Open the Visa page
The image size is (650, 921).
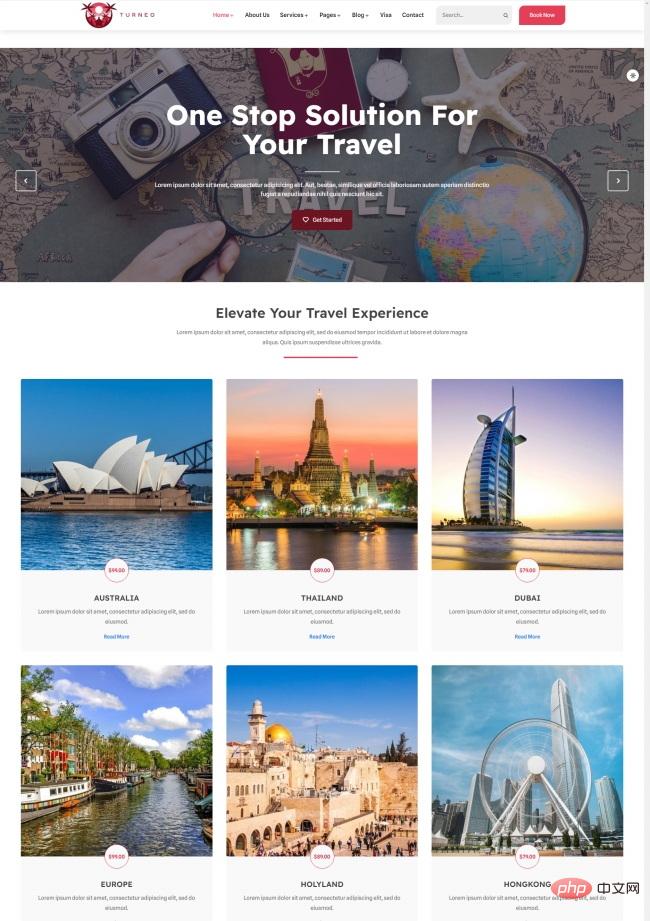click(x=386, y=15)
